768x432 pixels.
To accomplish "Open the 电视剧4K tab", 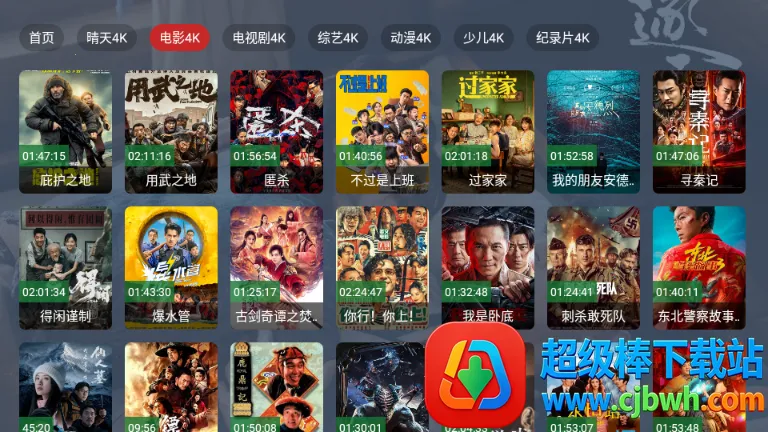I will tap(259, 38).
